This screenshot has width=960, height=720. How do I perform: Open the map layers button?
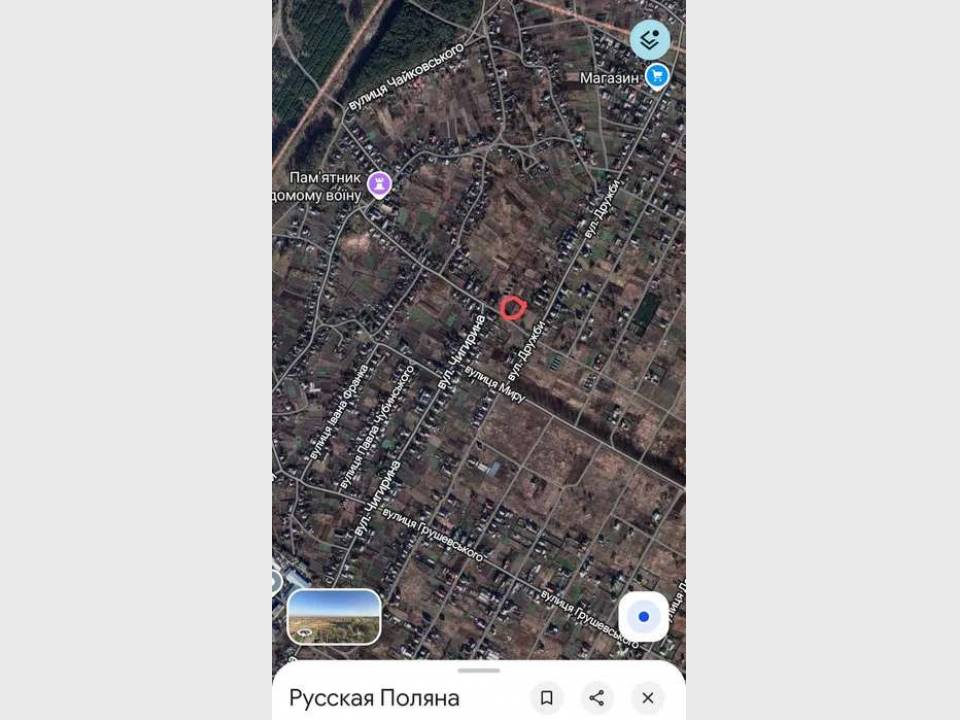point(650,39)
